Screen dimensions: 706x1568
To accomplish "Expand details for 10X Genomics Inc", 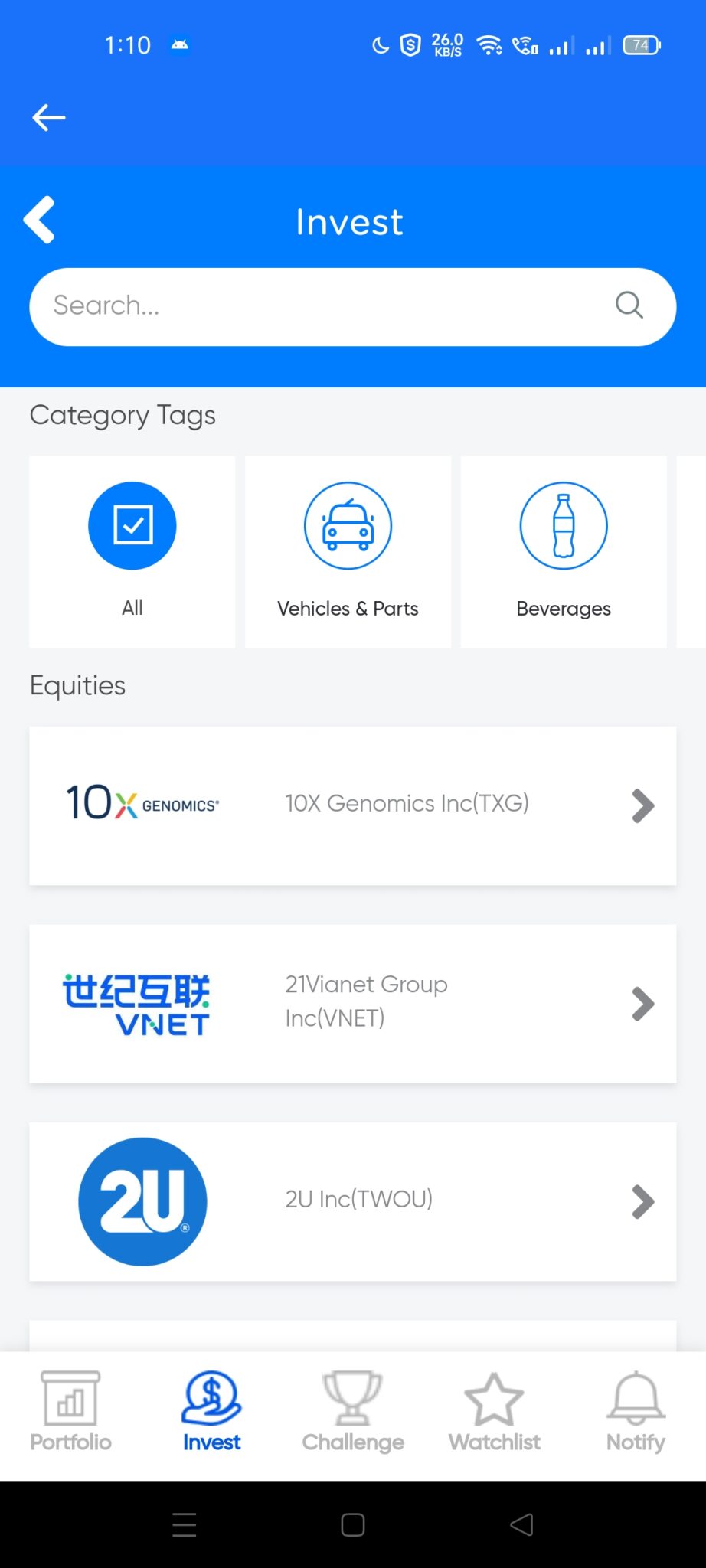I will (642, 805).
